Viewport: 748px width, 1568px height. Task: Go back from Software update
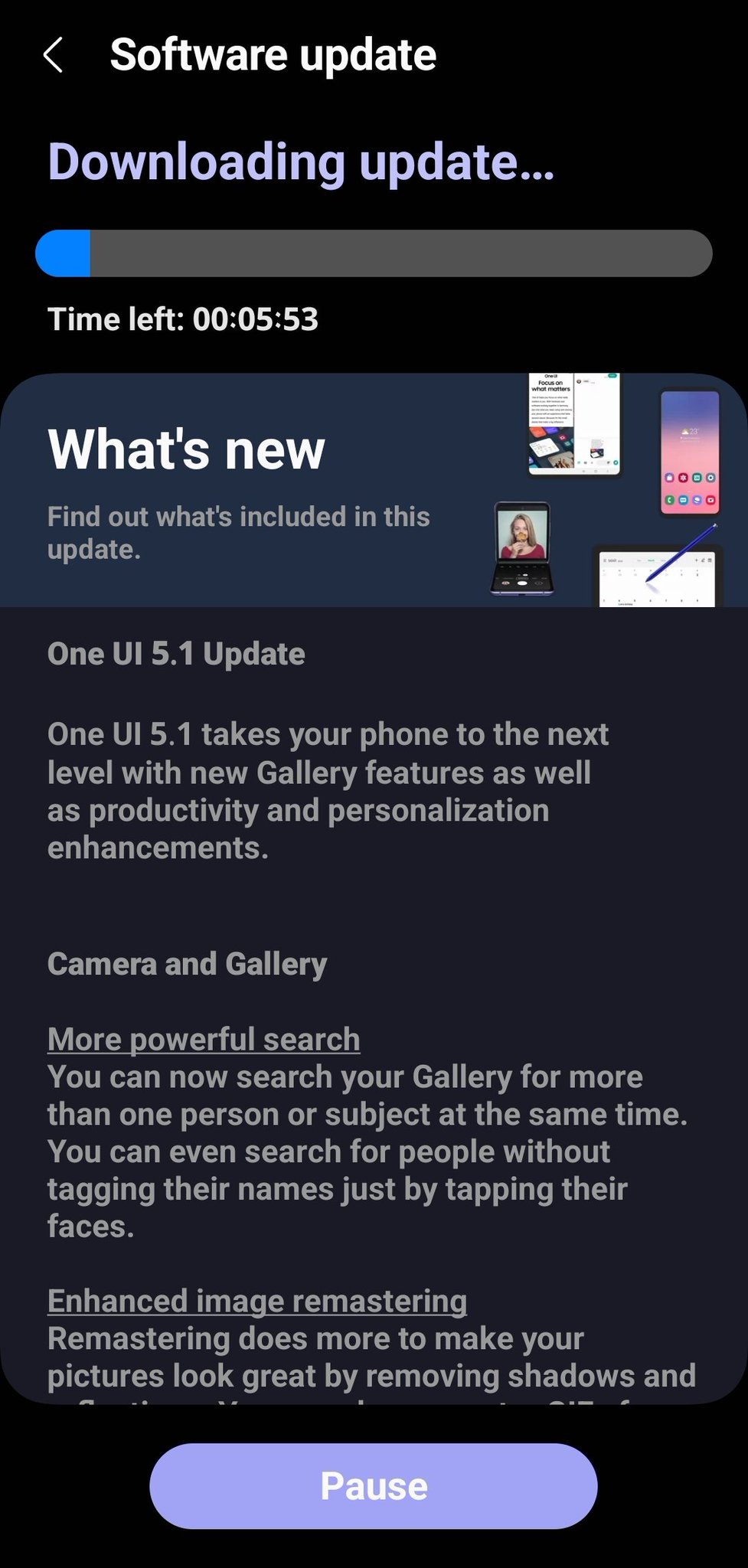[x=53, y=56]
